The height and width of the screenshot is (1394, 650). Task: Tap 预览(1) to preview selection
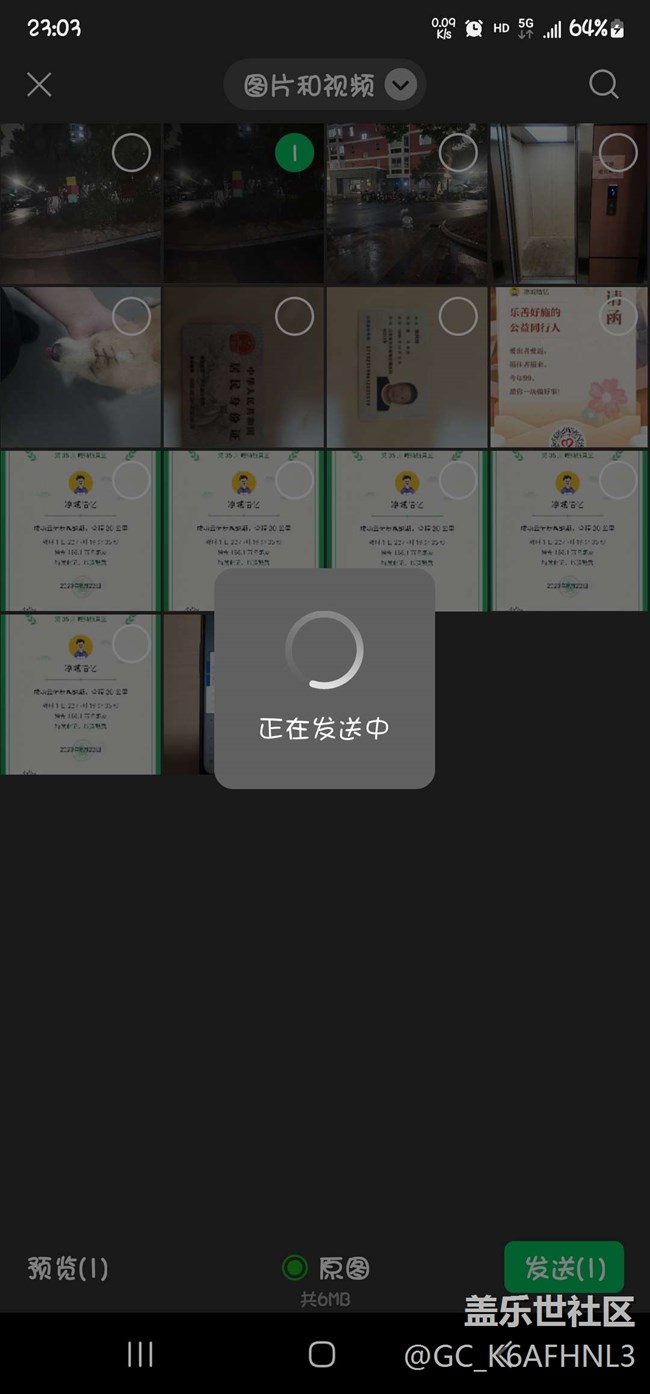coord(68,1269)
